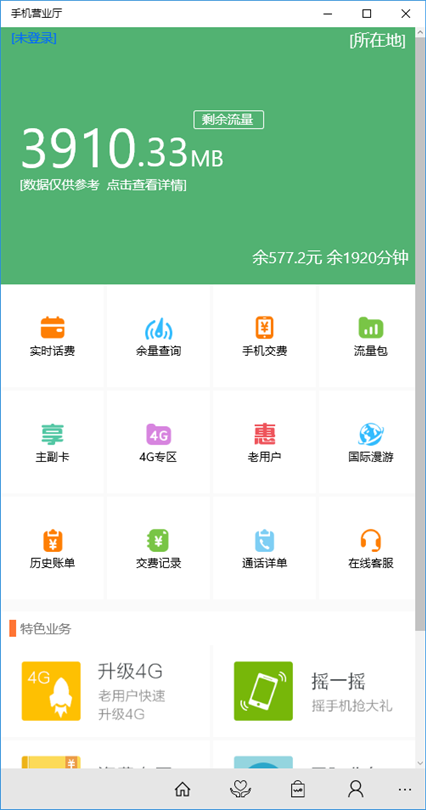This screenshot has height=810, width=426.
Task: Open the 升级4G upgrade card
Action: [x=106, y=691]
